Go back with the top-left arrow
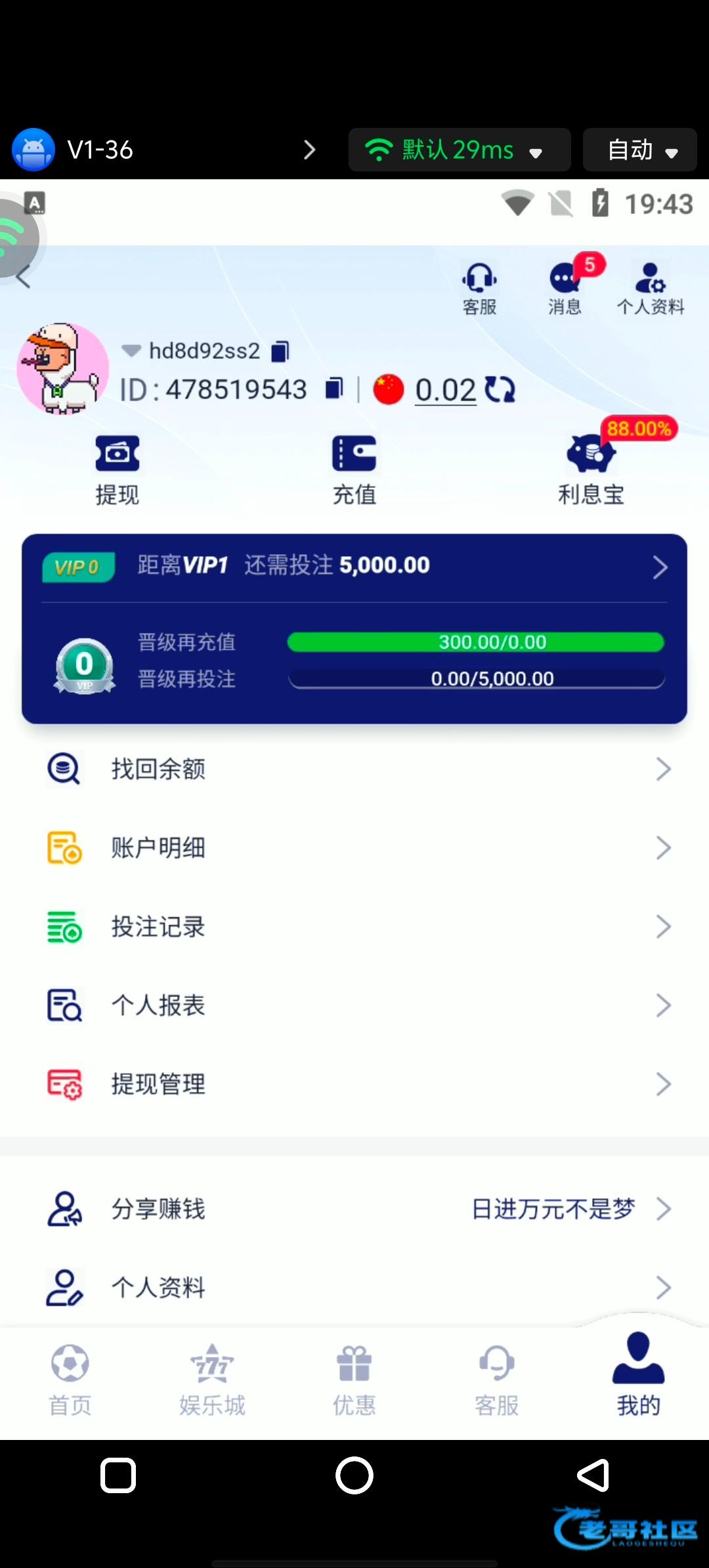Image resolution: width=709 pixels, height=1568 pixels. (x=24, y=277)
